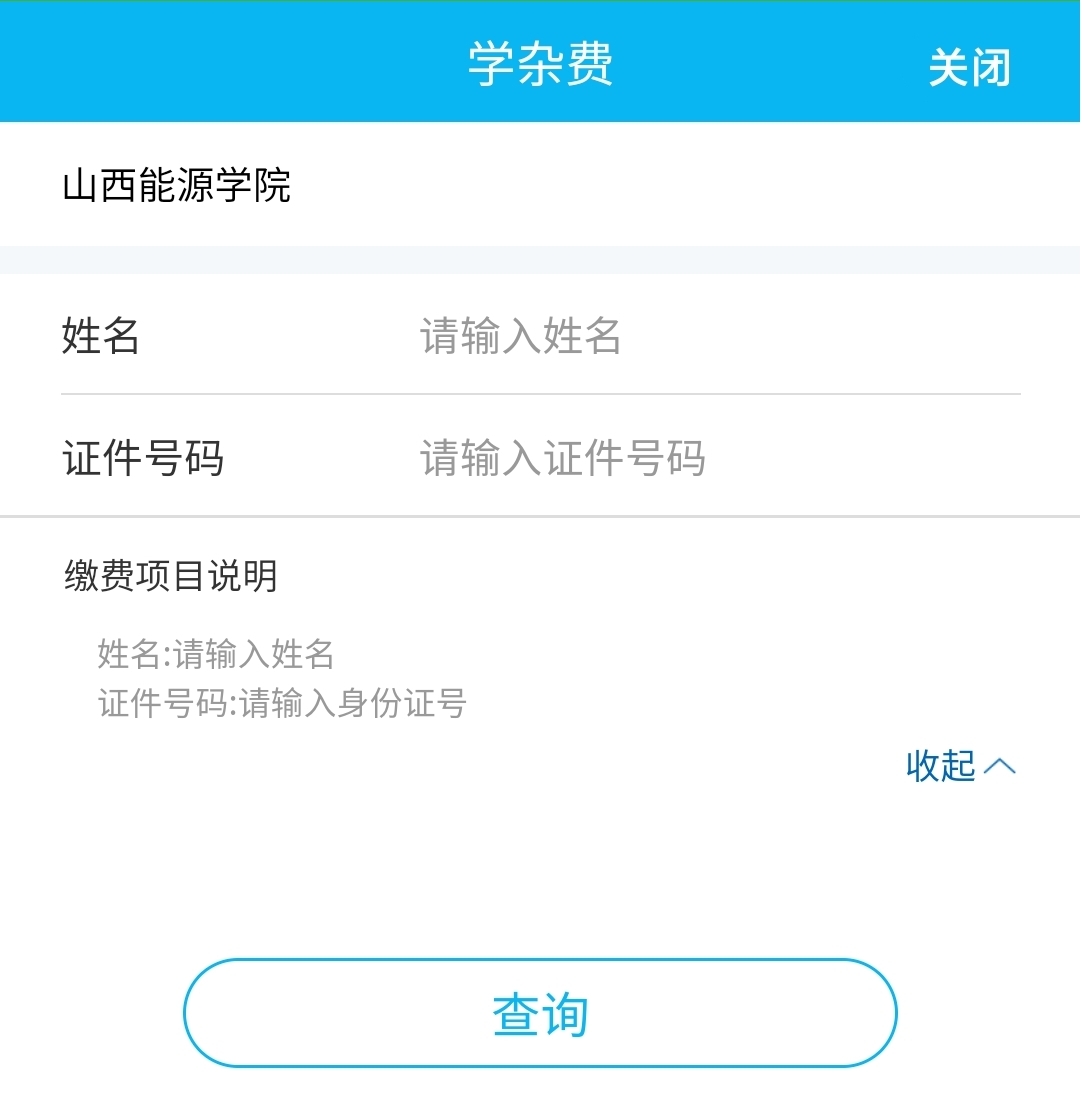The height and width of the screenshot is (1107, 1082).
Task: Tap the 查询 query button
Action: click(540, 1012)
